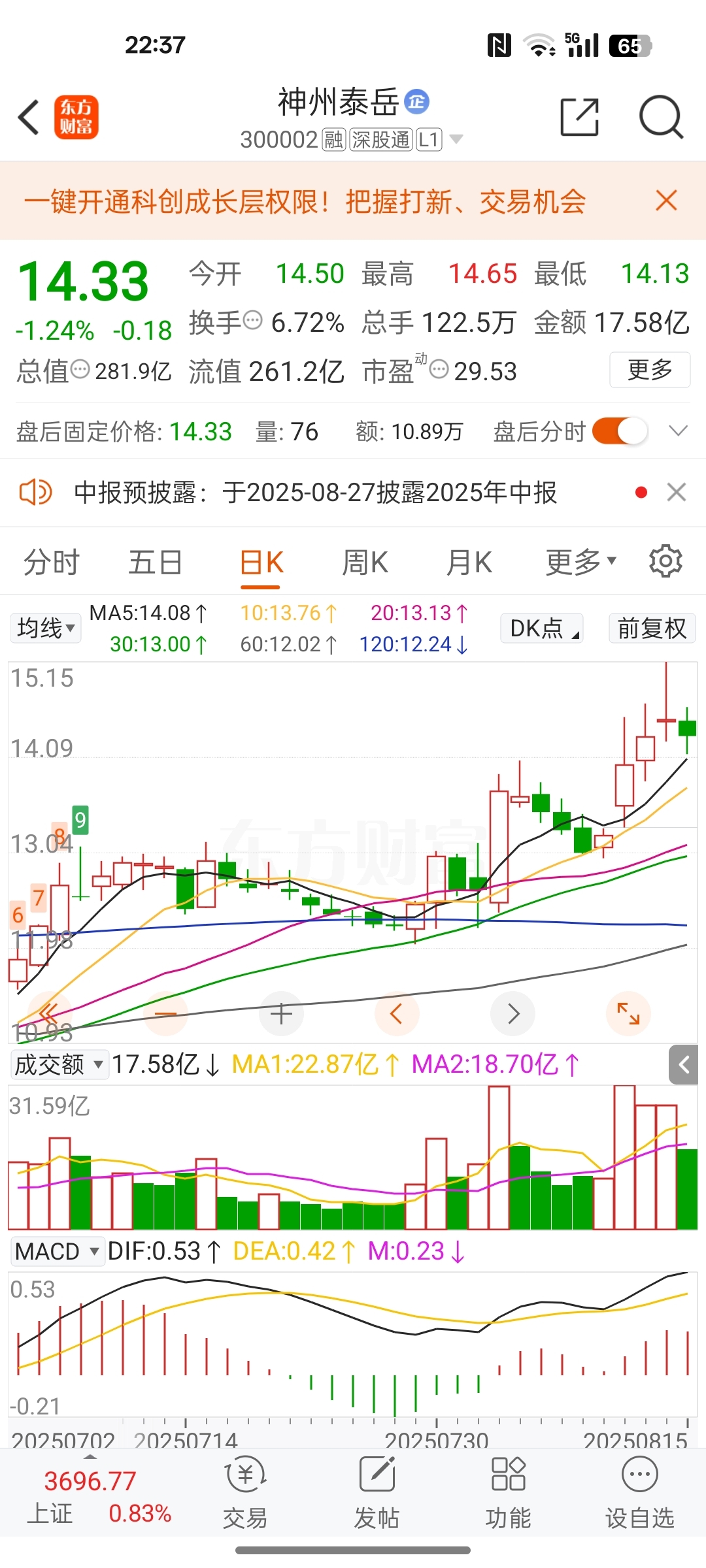Image resolution: width=706 pixels, height=1568 pixels.
Task: Share this stock page
Action: (x=580, y=118)
